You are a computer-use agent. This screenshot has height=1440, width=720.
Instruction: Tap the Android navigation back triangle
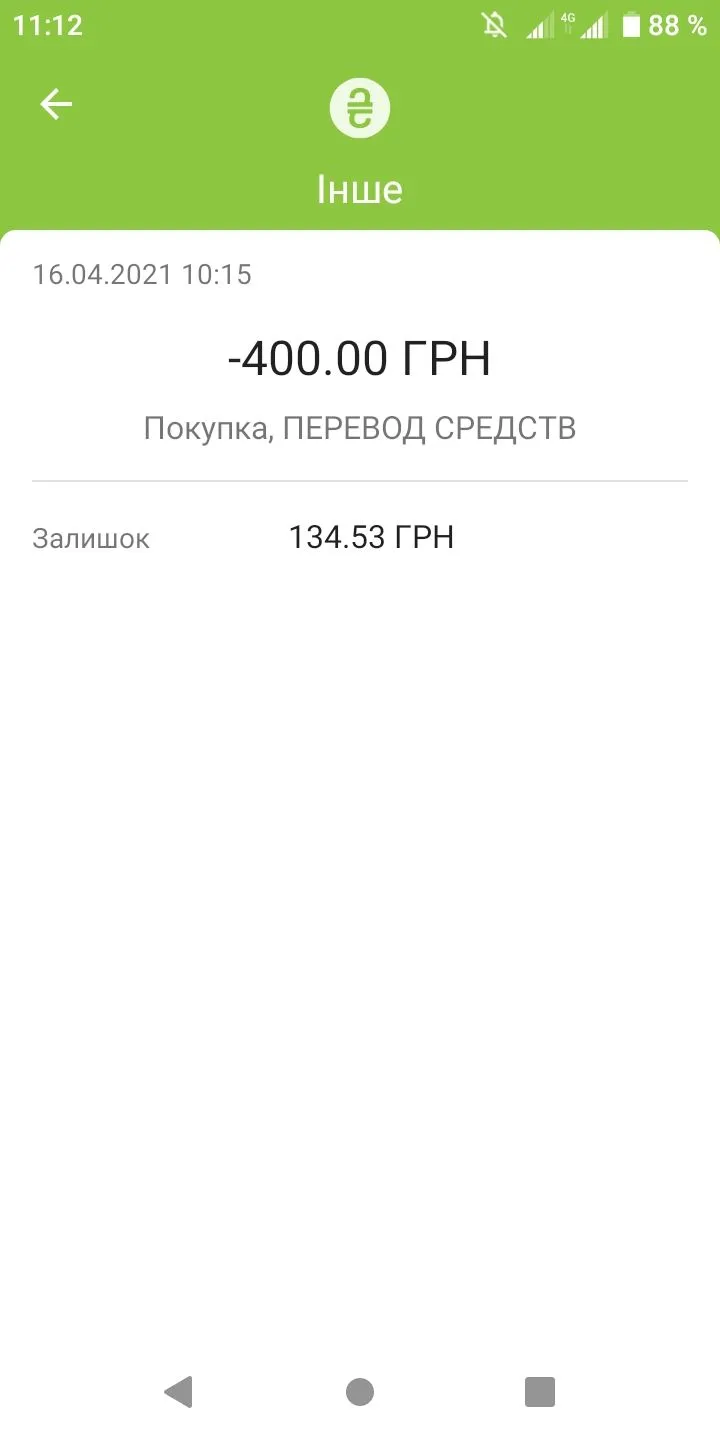[180, 1391]
